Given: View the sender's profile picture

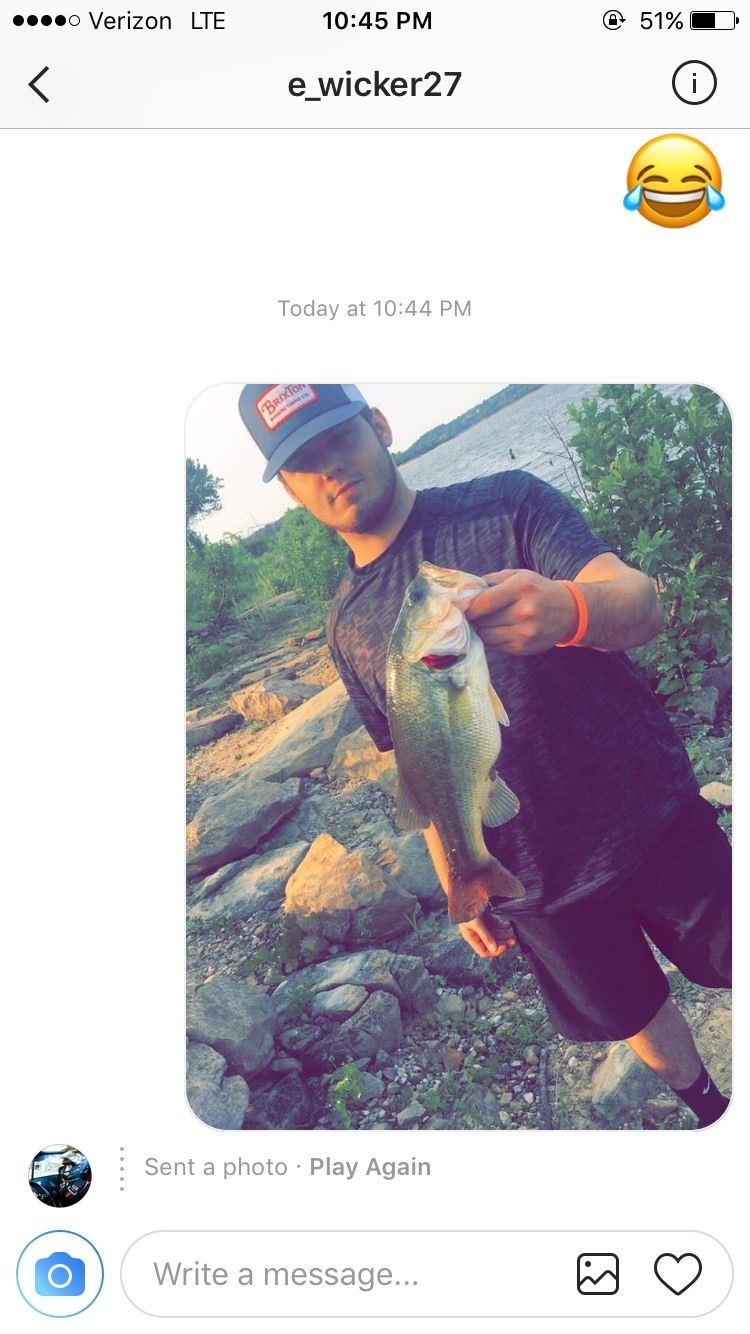Looking at the screenshot, I should tap(60, 1176).
